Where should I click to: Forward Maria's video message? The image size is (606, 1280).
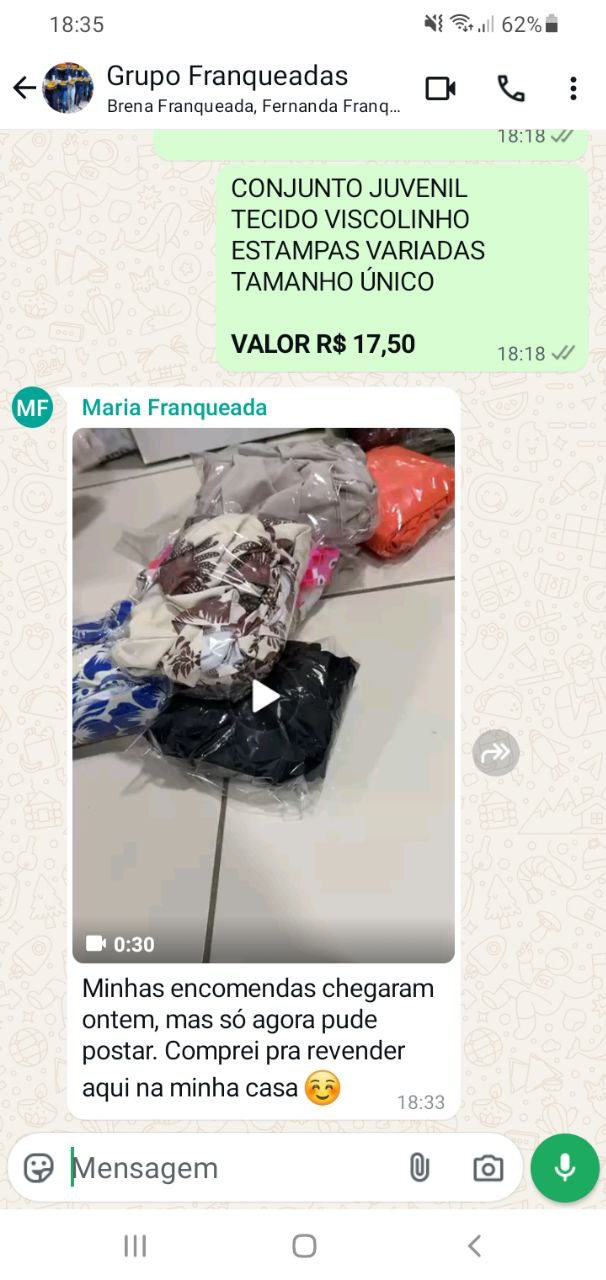496,753
